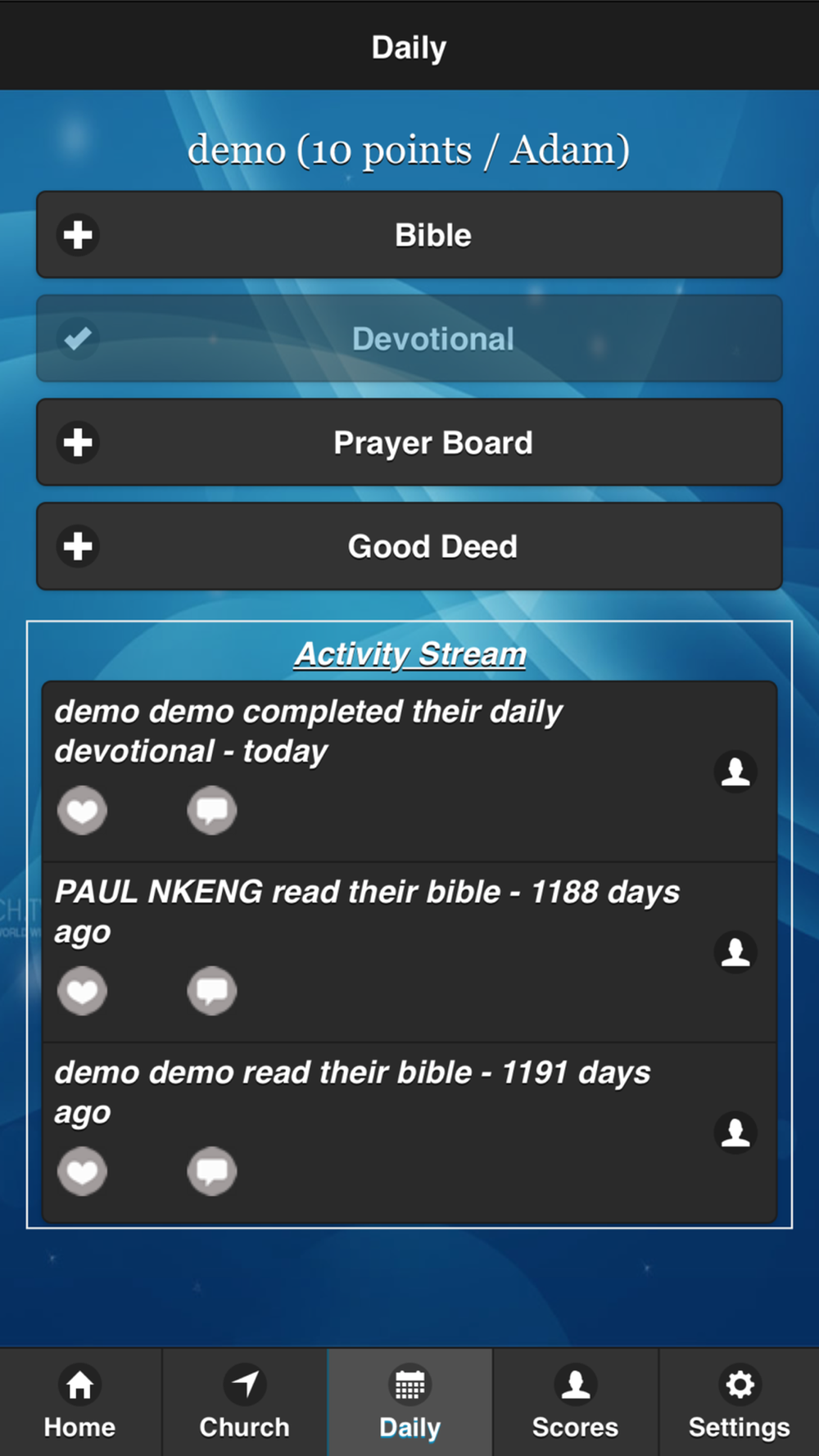View profile on the daily devotional activity
The height and width of the screenshot is (1456, 819).
pos(735,771)
